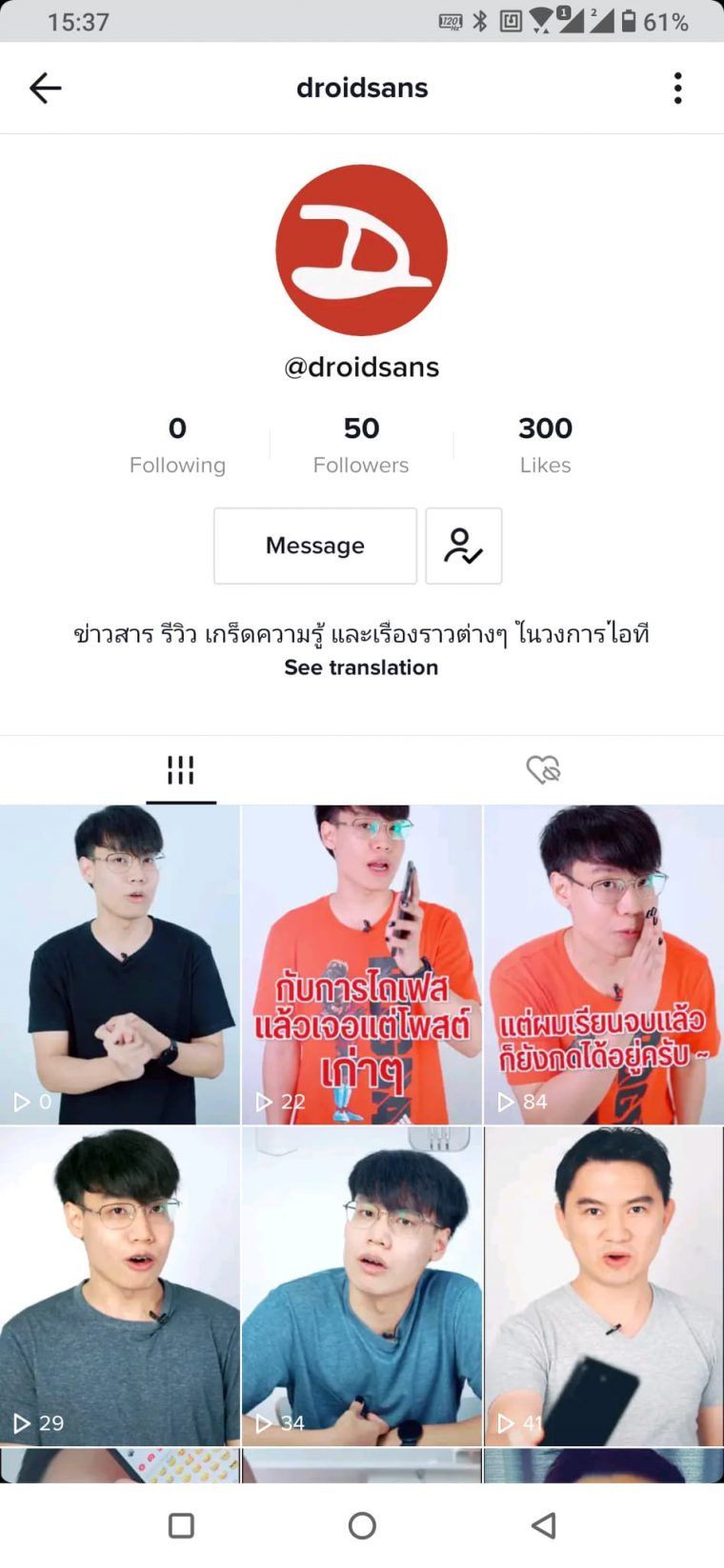Click the See translation link
The width and height of the screenshot is (724, 1568).
[x=360, y=667]
